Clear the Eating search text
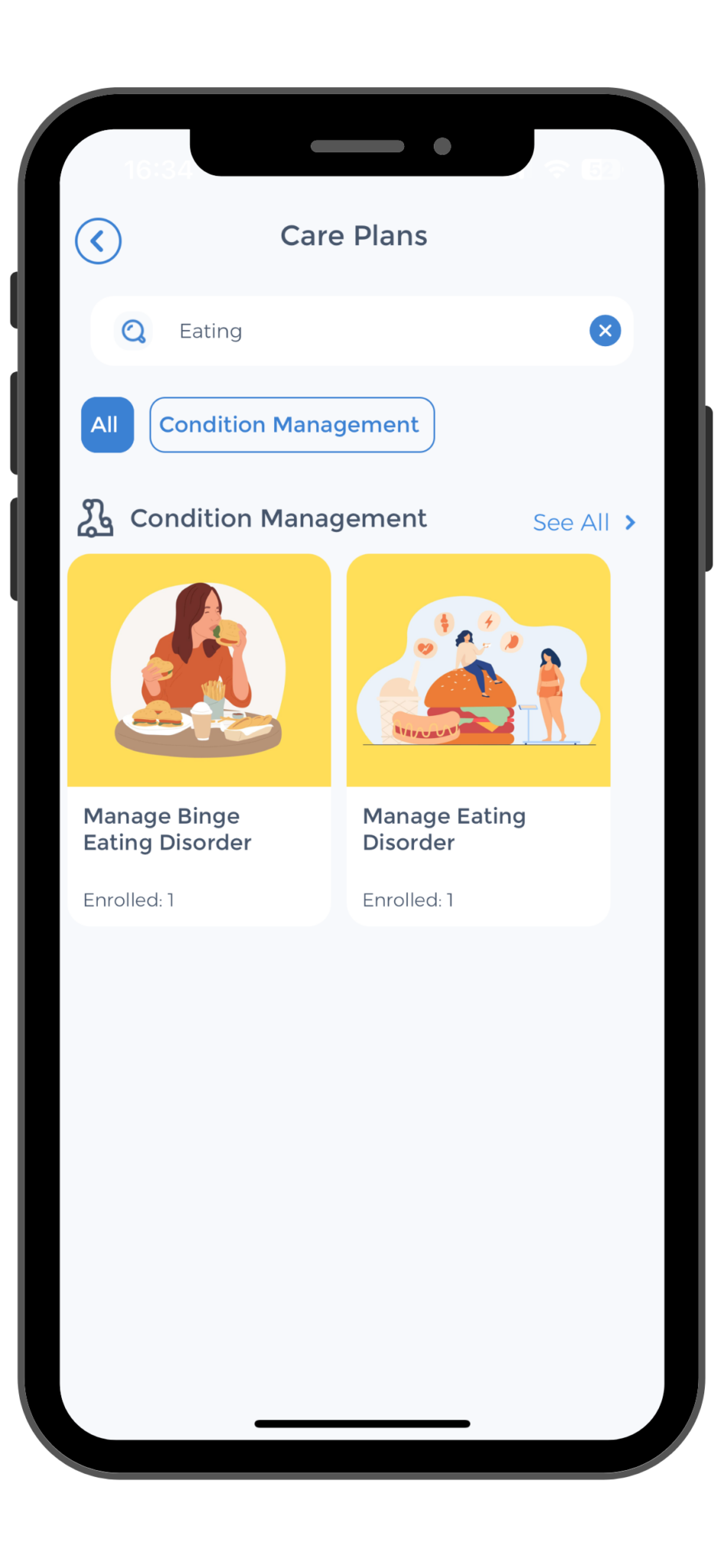This screenshot has height=1568, width=724. click(x=605, y=331)
